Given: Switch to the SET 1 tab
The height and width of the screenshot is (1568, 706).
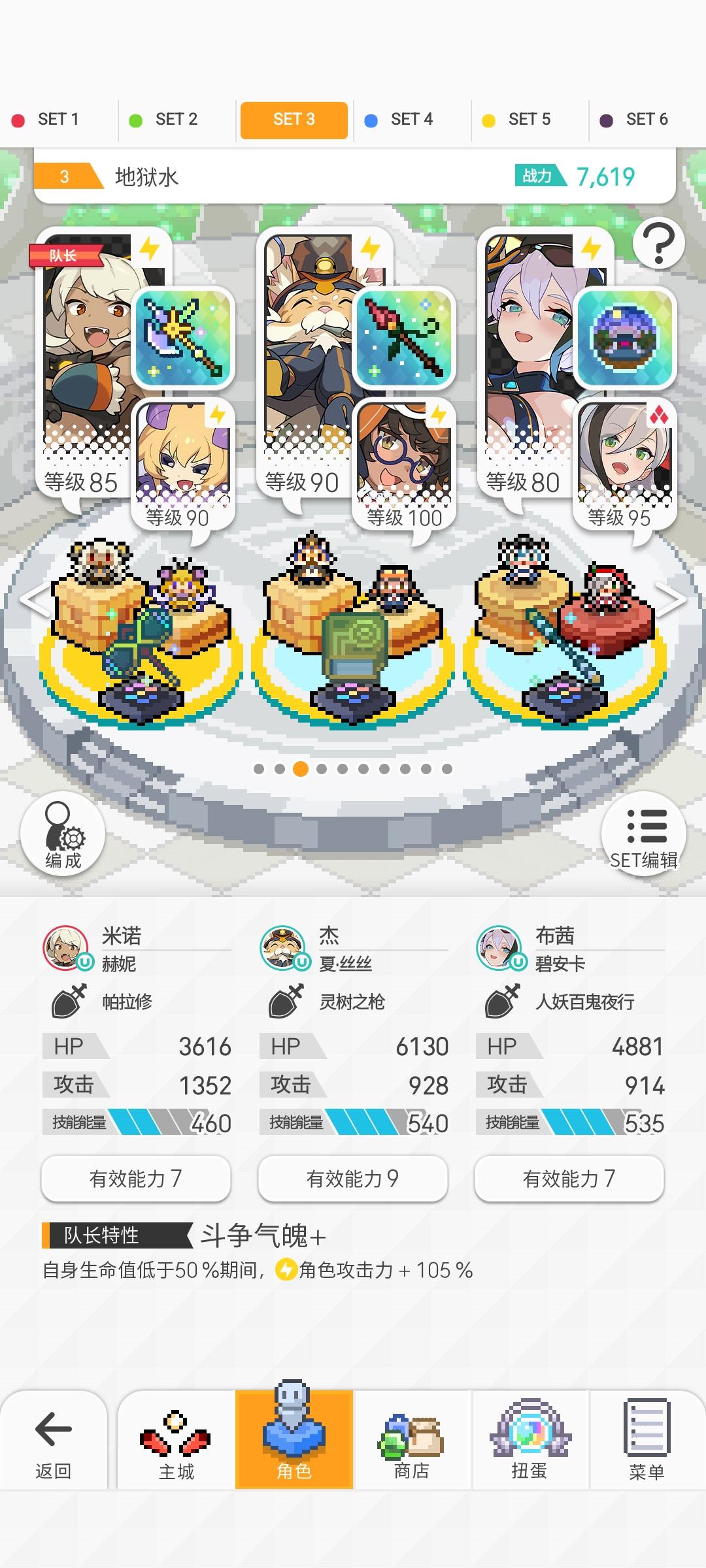Looking at the screenshot, I should click(57, 120).
